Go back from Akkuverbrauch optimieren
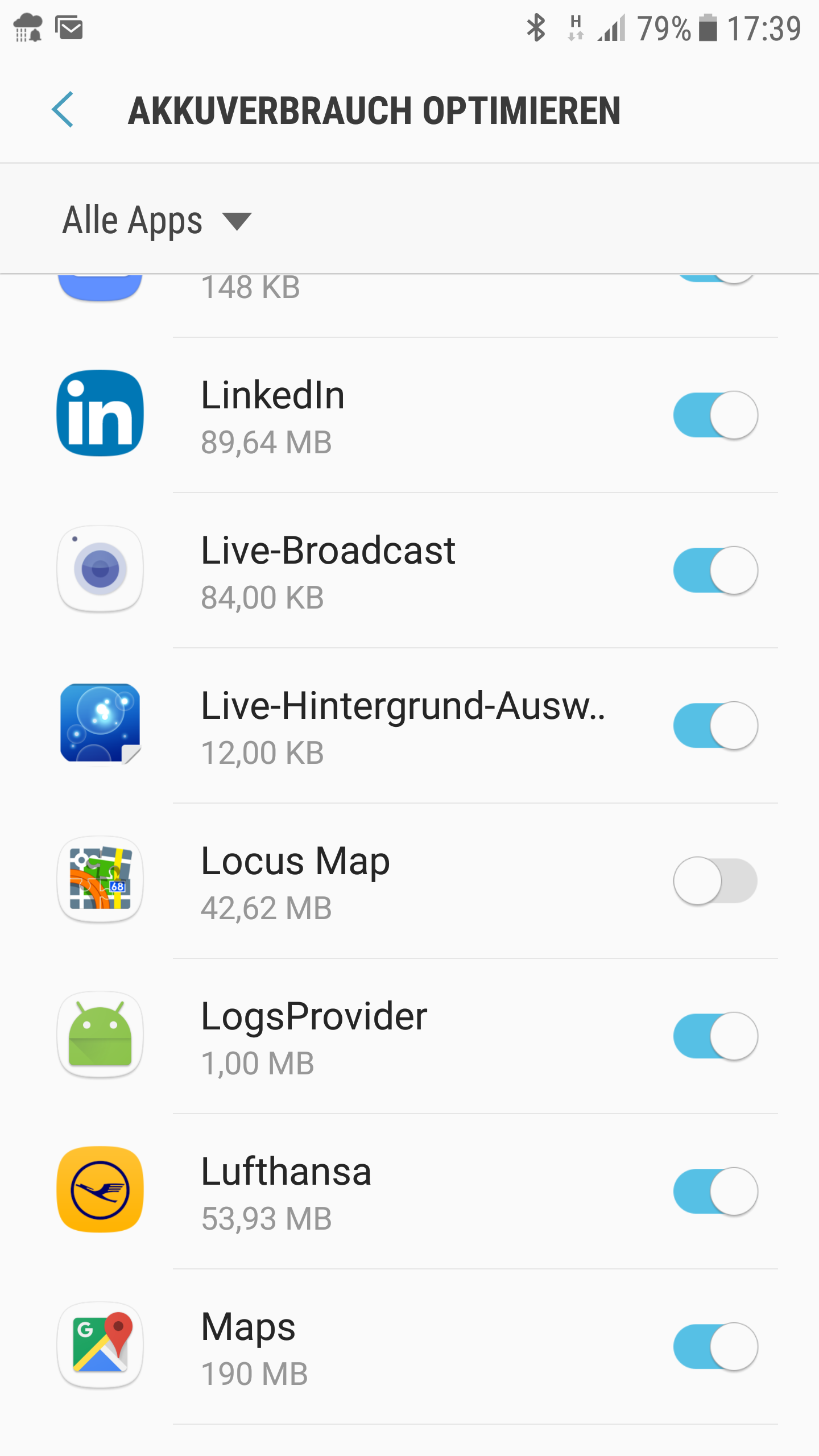819x1456 pixels. coord(63,110)
